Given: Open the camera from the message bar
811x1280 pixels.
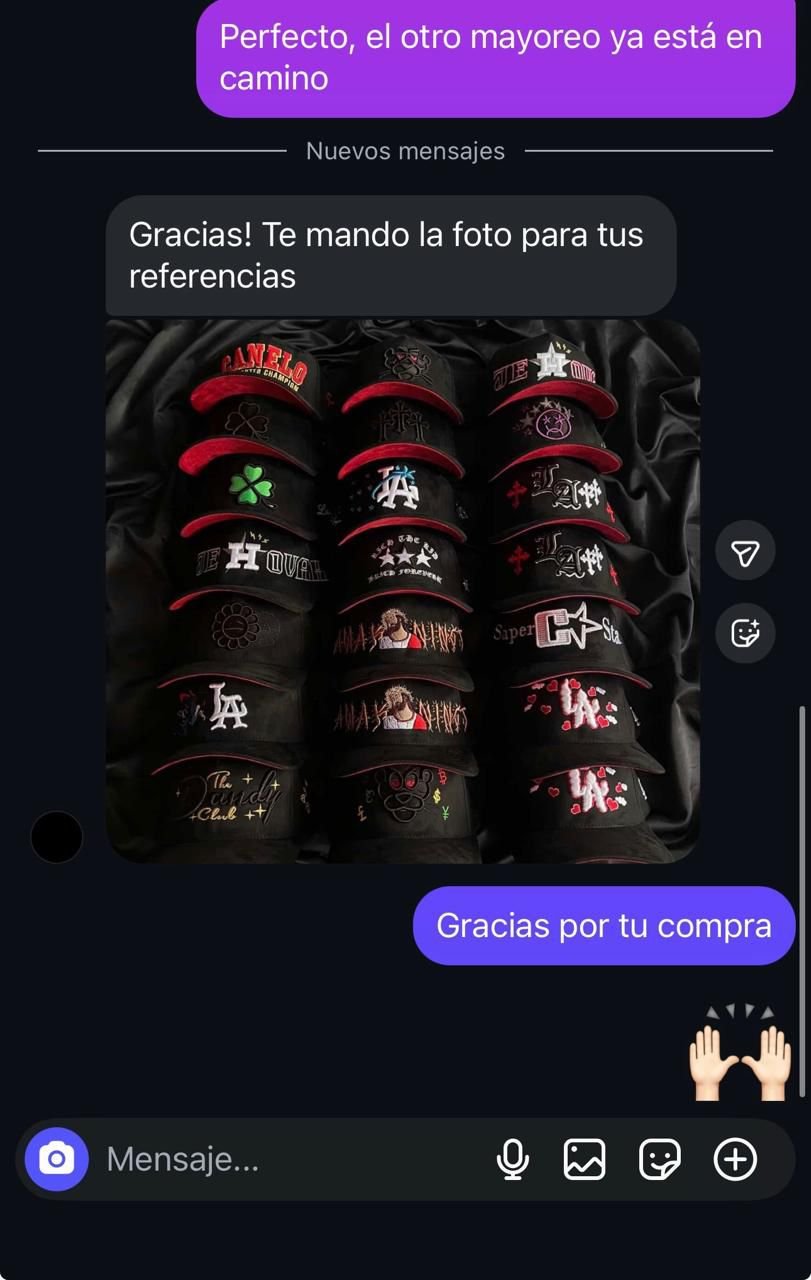Looking at the screenshot, I should (57, 1159).
